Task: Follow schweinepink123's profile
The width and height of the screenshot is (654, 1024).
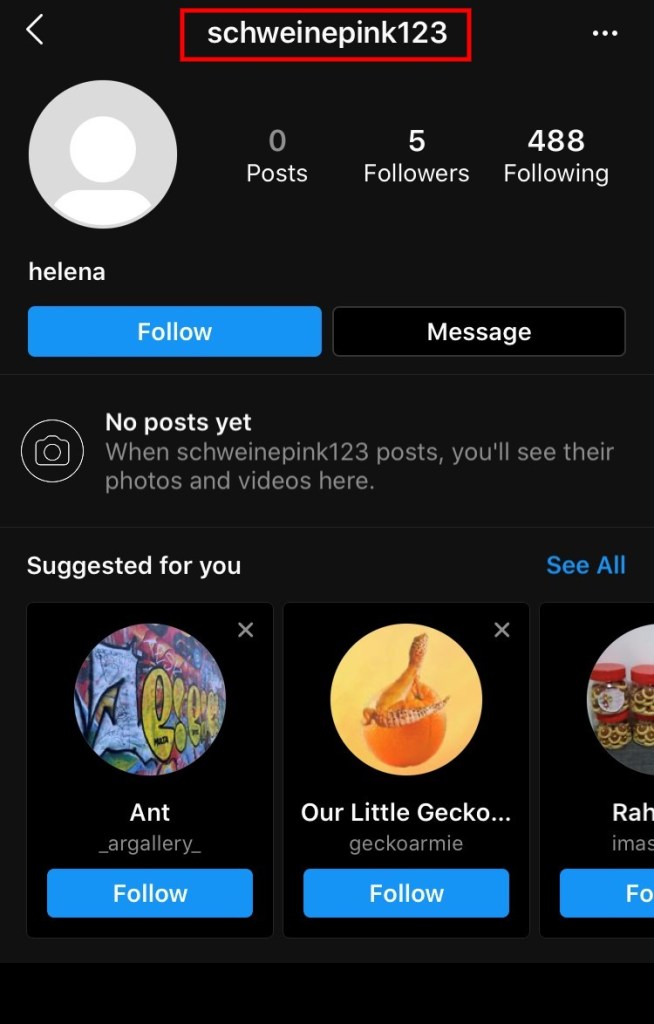Action: [175, 332]
